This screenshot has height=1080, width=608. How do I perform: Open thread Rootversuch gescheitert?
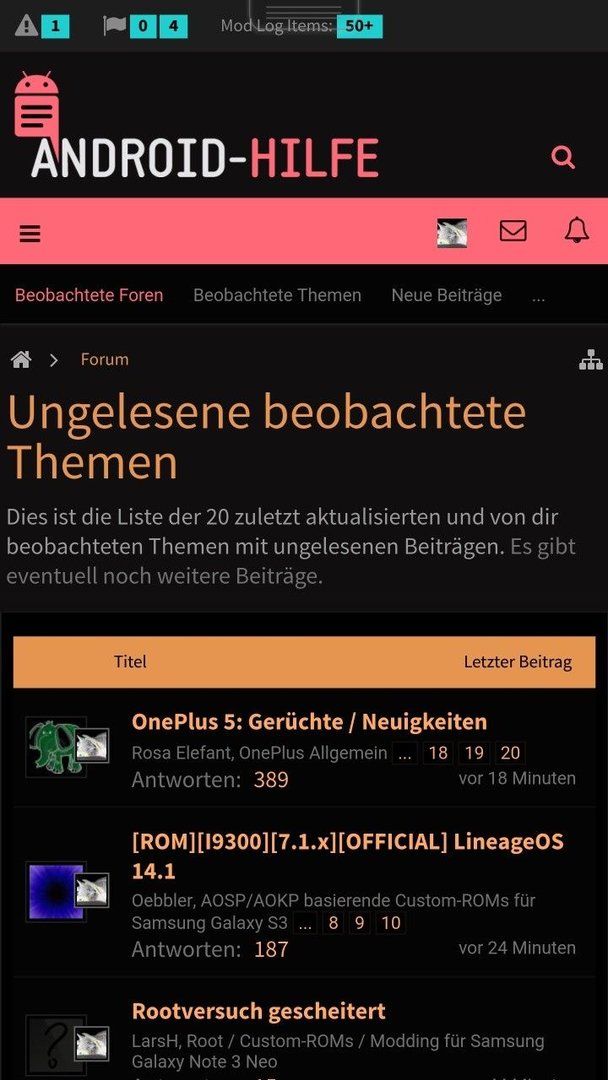click(x=258, y=1010)
